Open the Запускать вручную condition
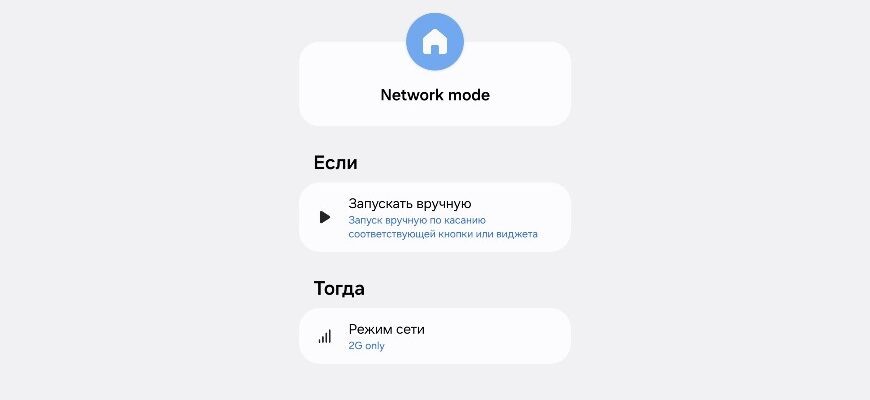Screen dimensions: 870x400 (x=434, y=217)
